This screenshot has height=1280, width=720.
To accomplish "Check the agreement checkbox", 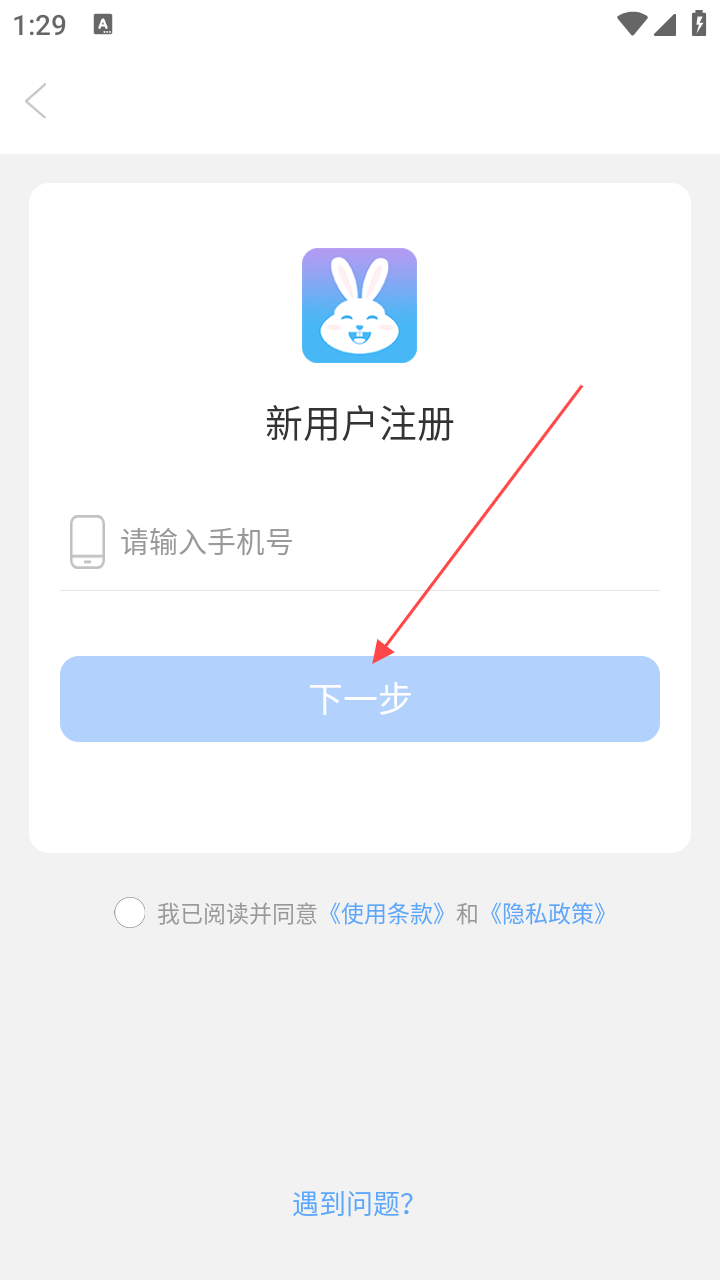I will click(130, 913).
